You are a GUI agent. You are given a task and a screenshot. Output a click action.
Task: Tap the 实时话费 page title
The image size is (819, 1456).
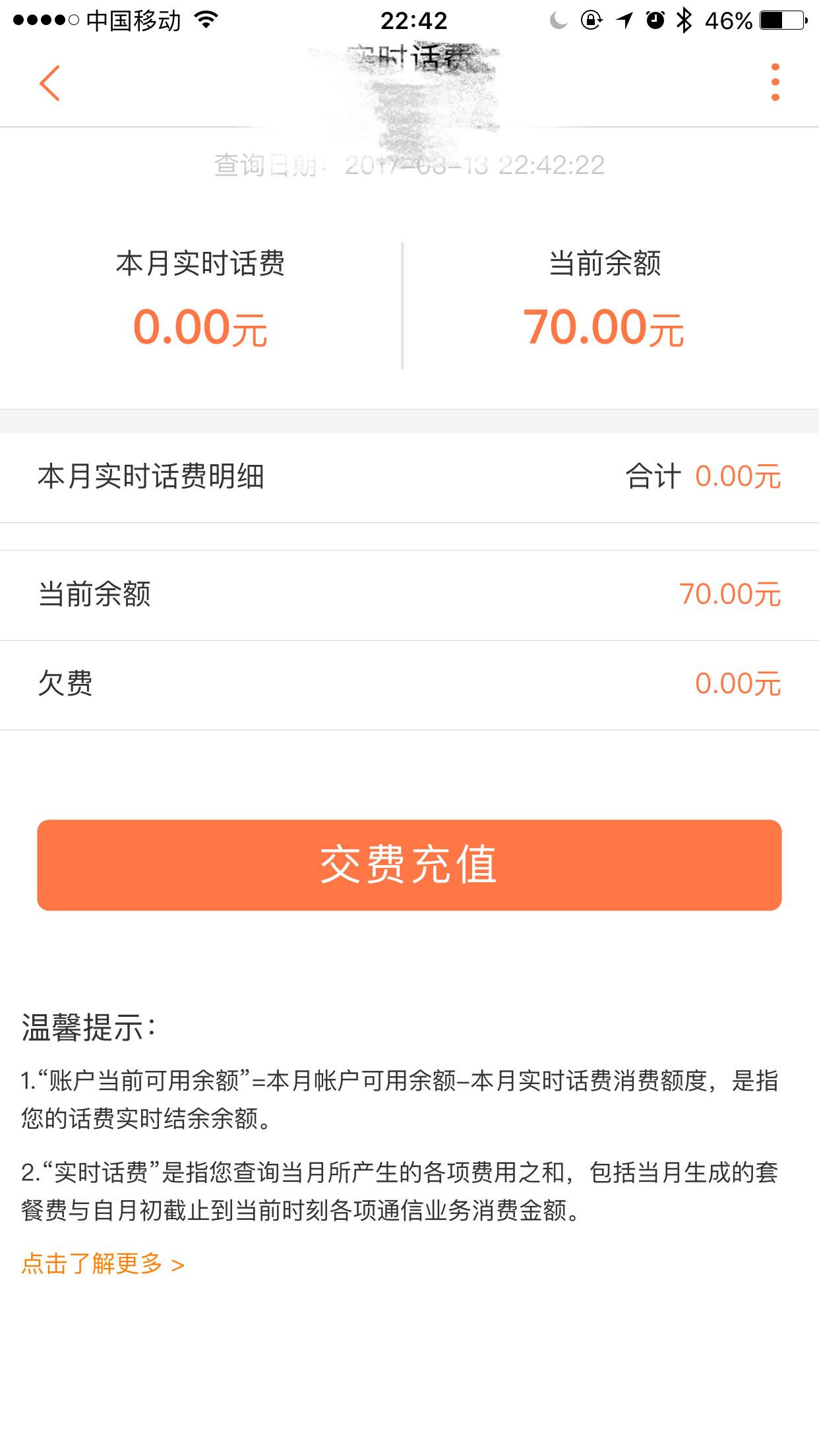point(409,59)
